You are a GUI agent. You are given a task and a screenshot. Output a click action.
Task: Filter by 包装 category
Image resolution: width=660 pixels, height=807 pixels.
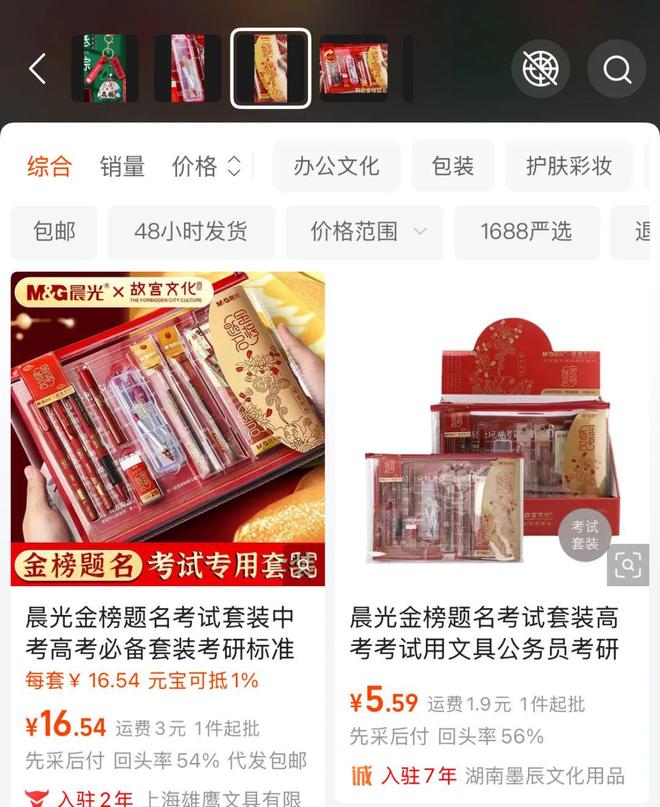coord(452,166)
